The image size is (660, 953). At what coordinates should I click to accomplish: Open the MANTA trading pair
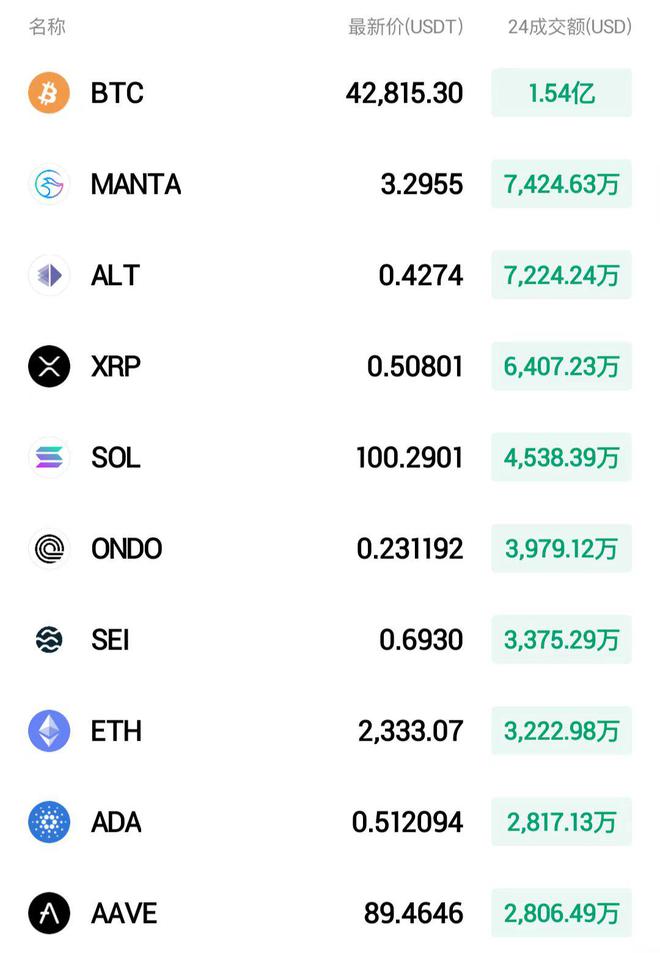tap(135, 185)
